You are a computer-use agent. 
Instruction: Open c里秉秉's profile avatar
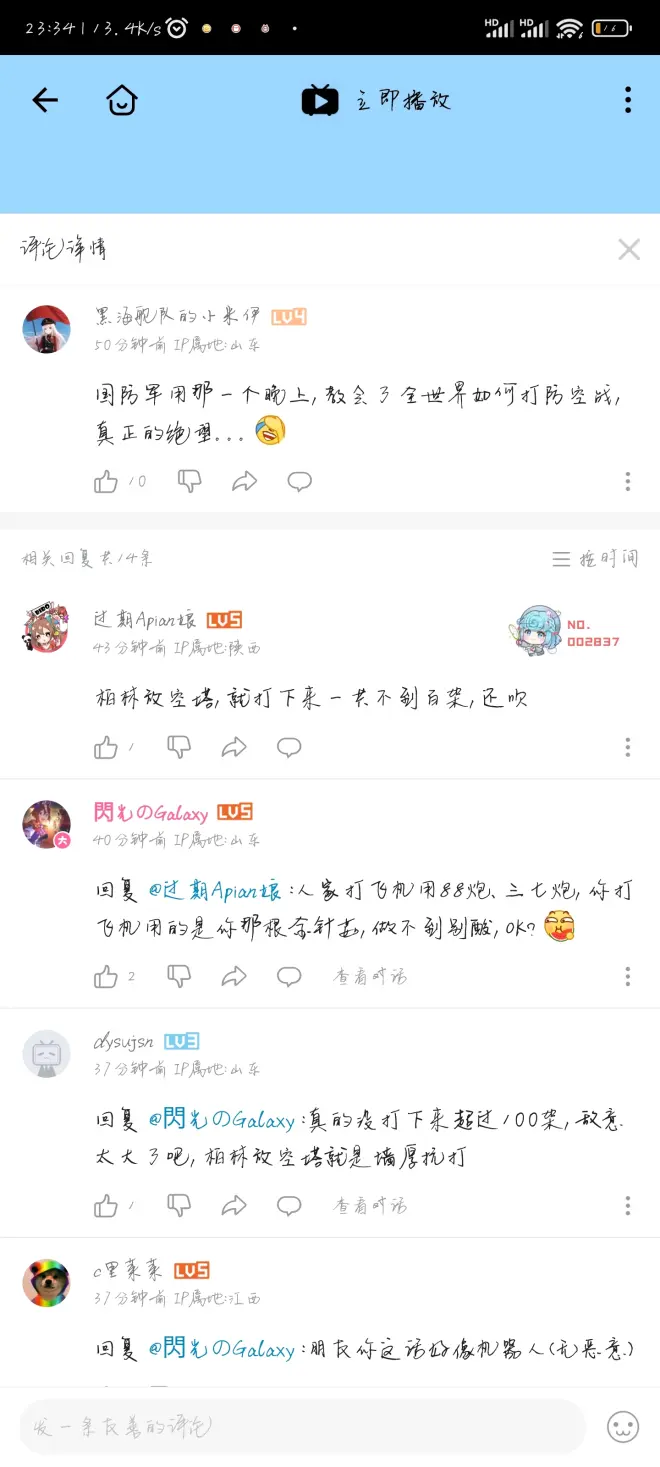pyautogui.click(x=46, y=1283)
